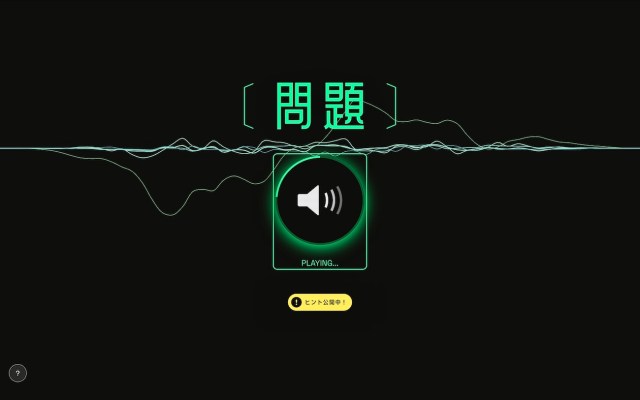Open the yellow ヒント公開中 hint badge
Screen dimensions: 640x400
tap(320, 302)
